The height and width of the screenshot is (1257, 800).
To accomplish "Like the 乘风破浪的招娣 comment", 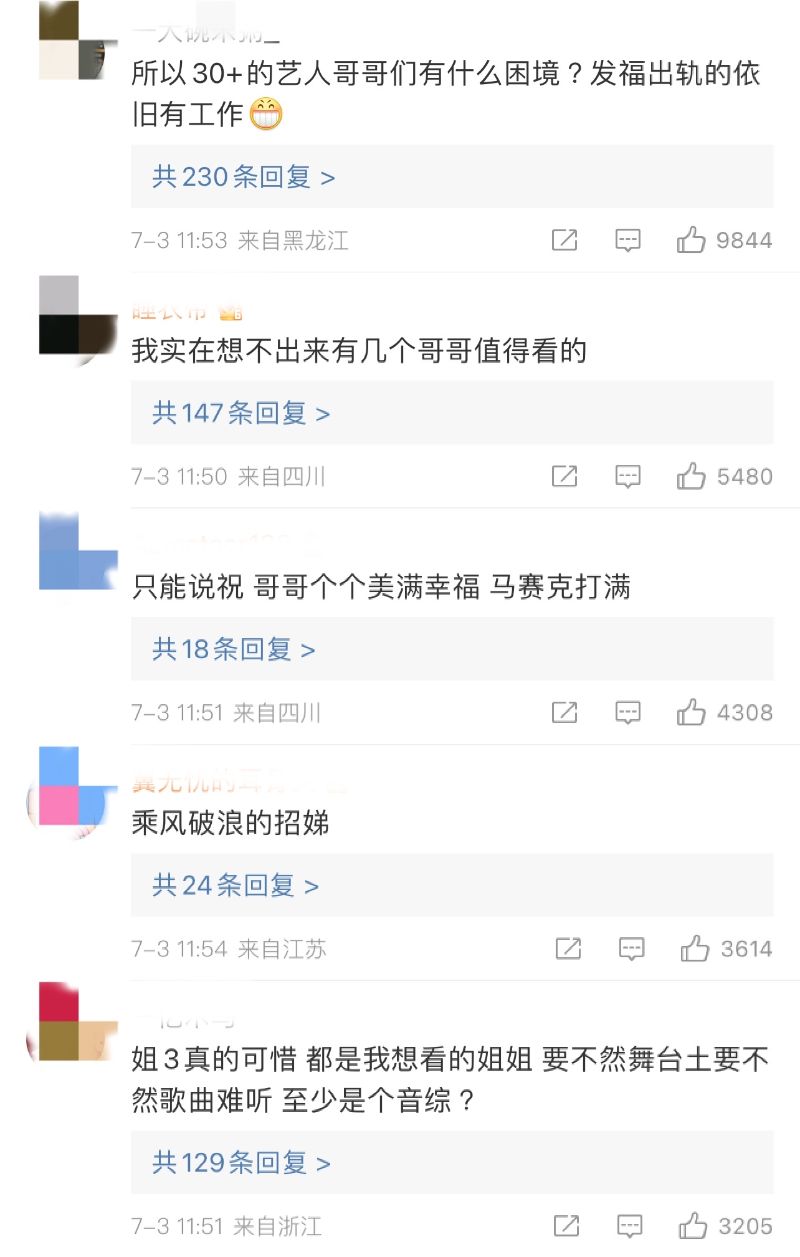I will point(694,948).
